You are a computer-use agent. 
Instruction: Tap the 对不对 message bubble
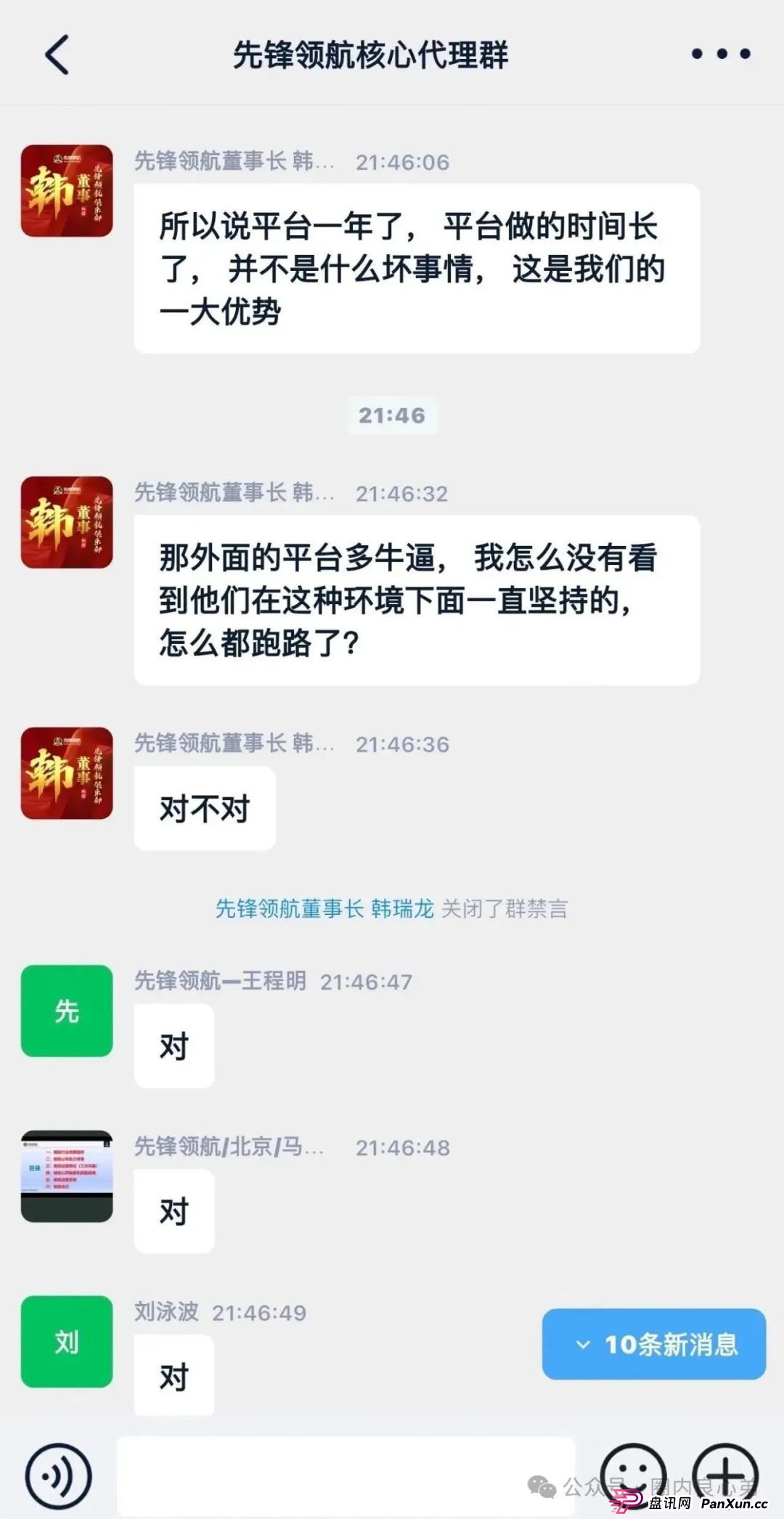204,807
